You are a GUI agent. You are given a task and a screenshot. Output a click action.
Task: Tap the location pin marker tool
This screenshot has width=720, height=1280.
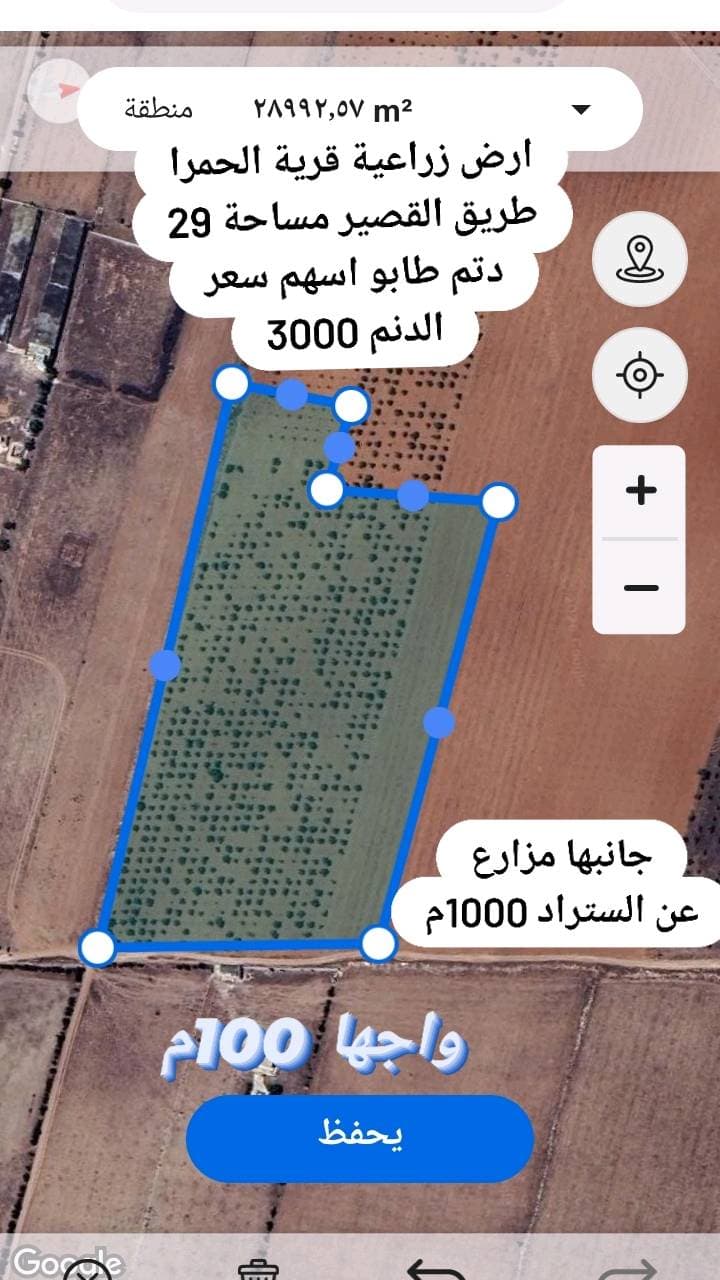pyautogui.click(x=640, y=260)
